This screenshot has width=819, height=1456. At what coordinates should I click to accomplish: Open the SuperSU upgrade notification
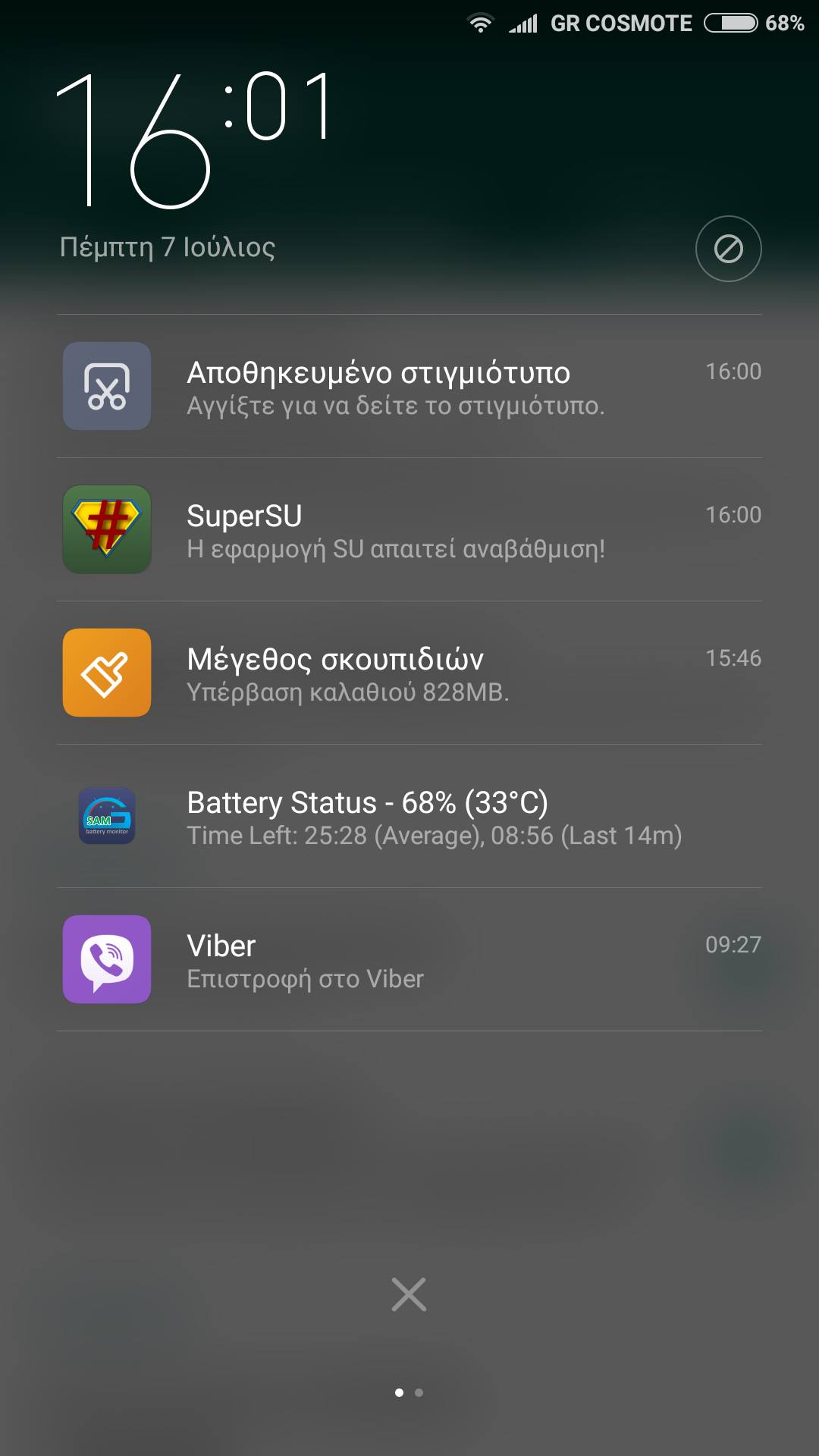pyautogui.click(x=409, y=530)
